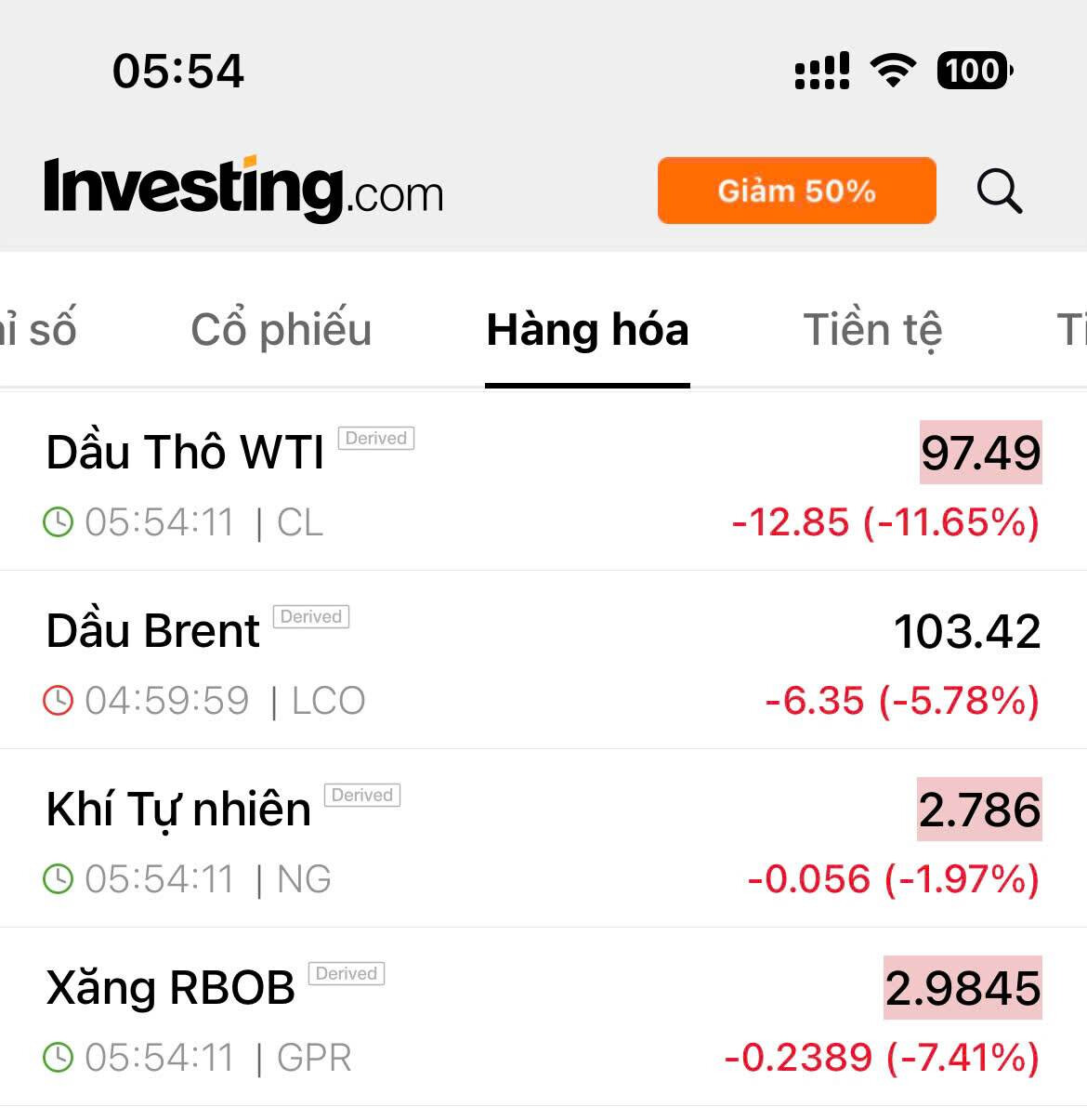Tap the Giảm 50% offer button
The height and width of the screenshot is (1120, 1087).
[796, 191]
